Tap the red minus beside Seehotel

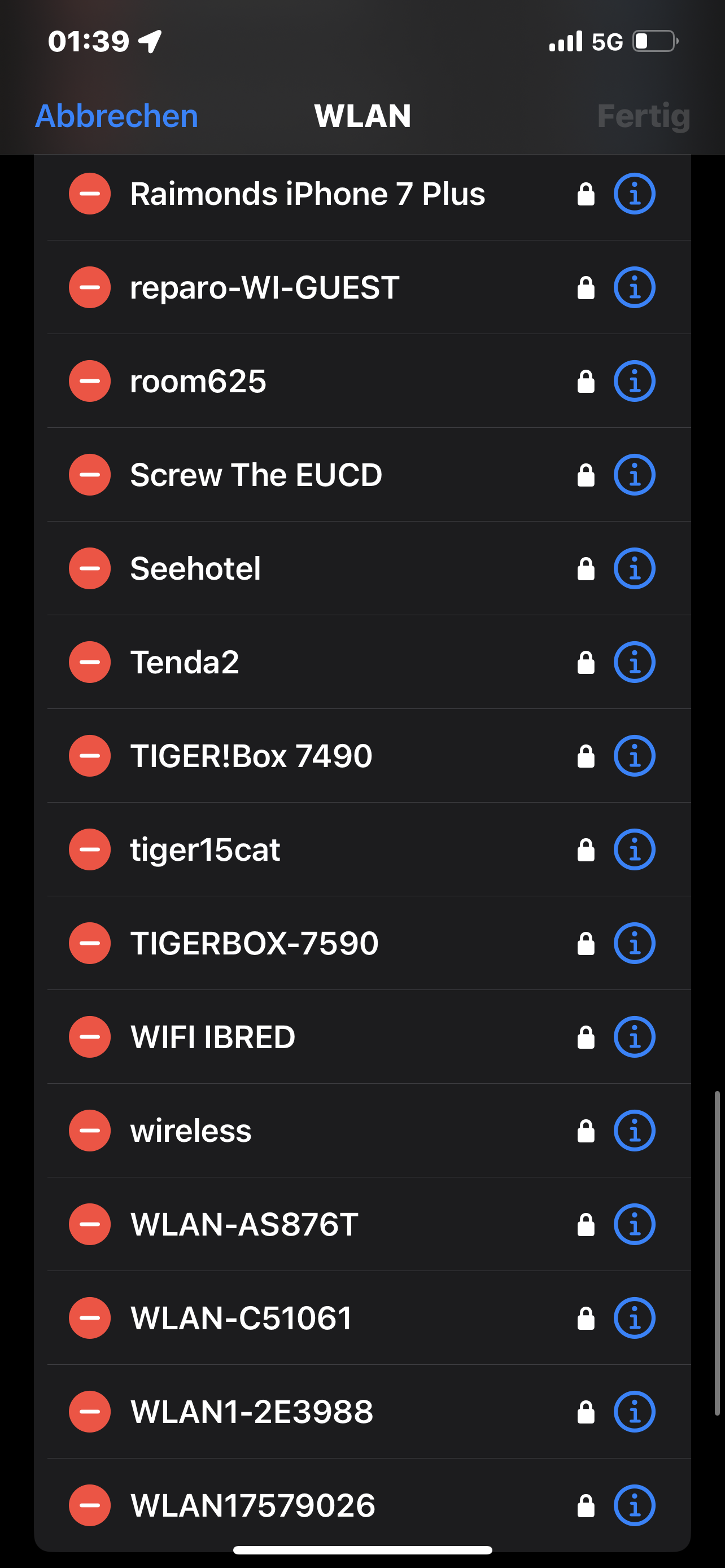tap(89, 569)
